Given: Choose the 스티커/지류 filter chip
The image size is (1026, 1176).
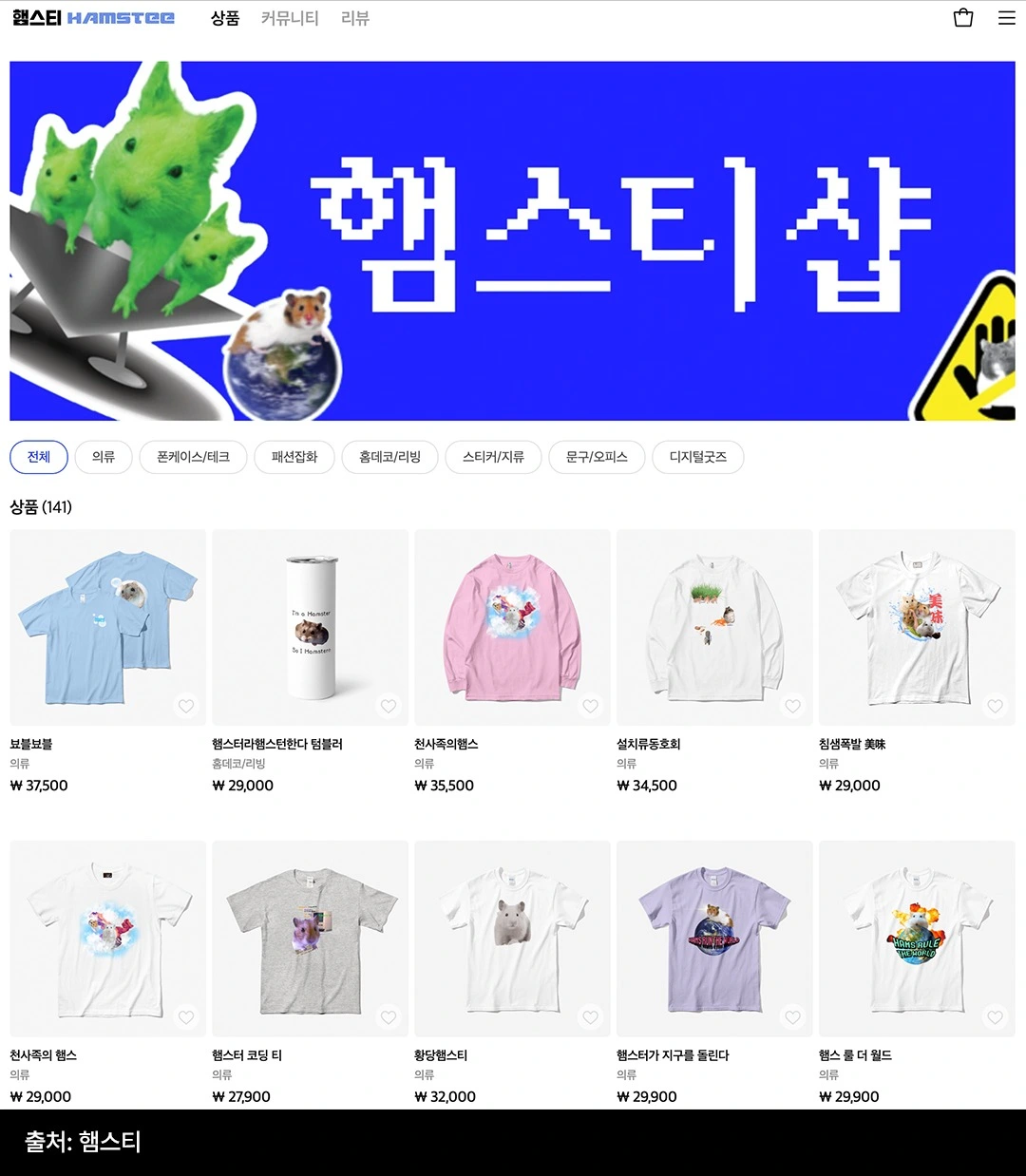Looking at the screenshot, I should (x=493, y=457).
